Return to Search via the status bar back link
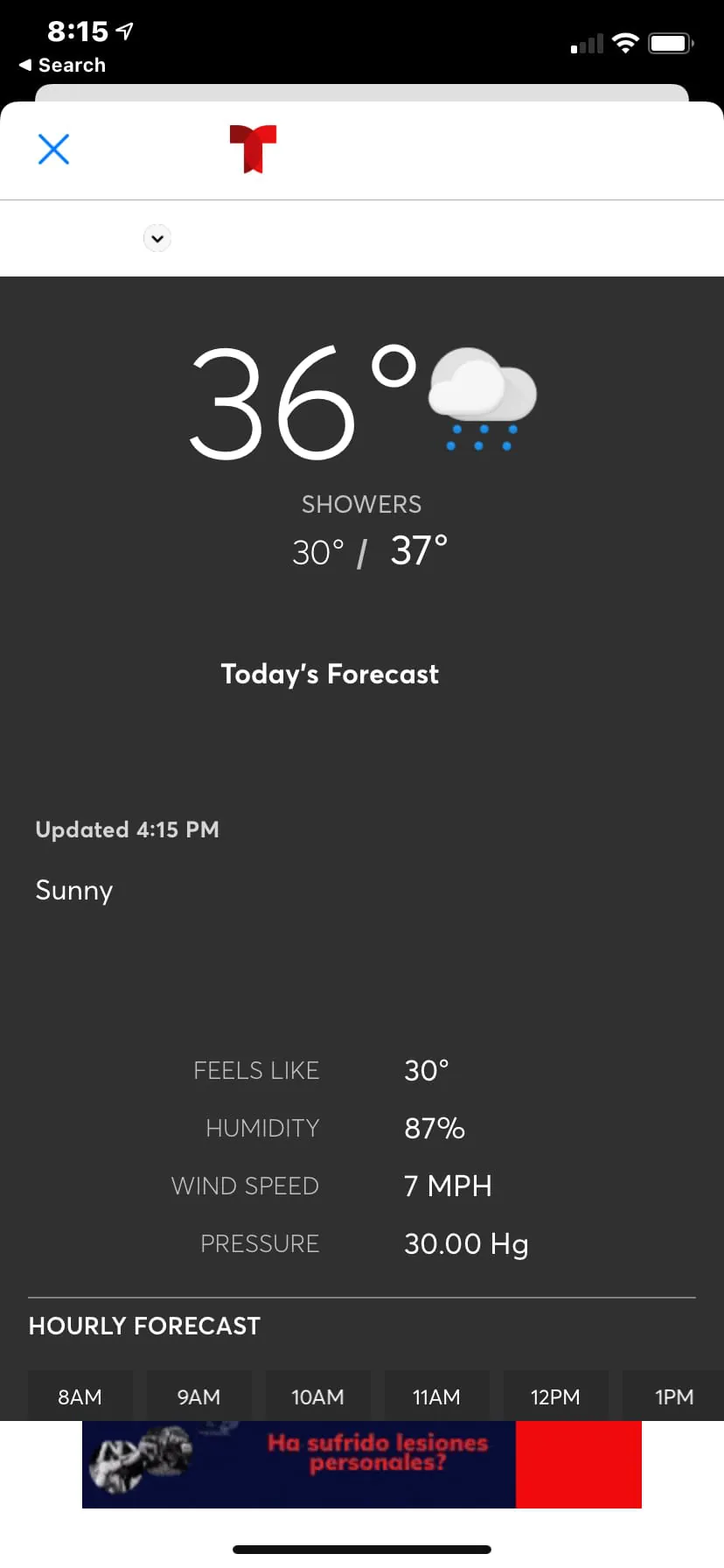Screen dimensions: 724x1568 [63, 65]
